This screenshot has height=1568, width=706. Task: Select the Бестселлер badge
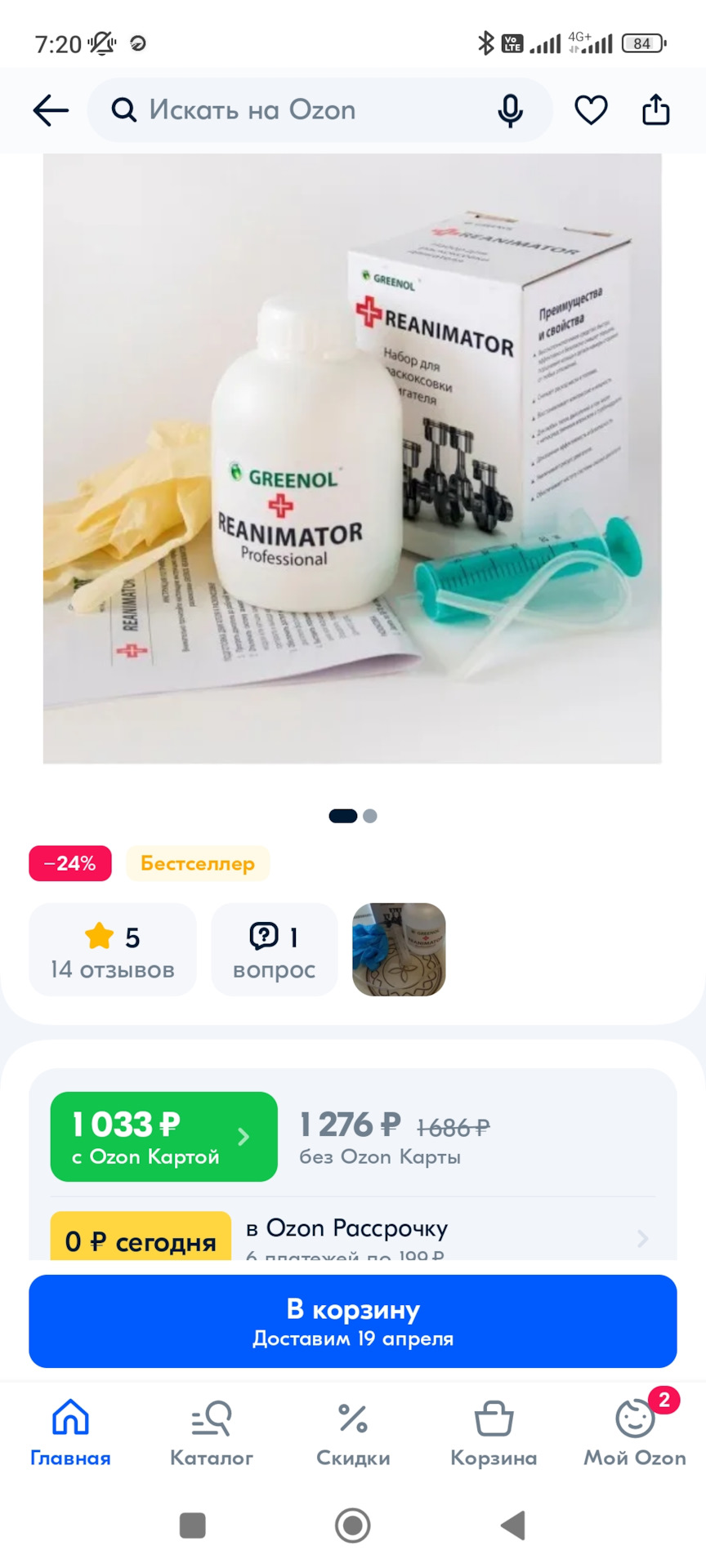click(x=198, y=863)
